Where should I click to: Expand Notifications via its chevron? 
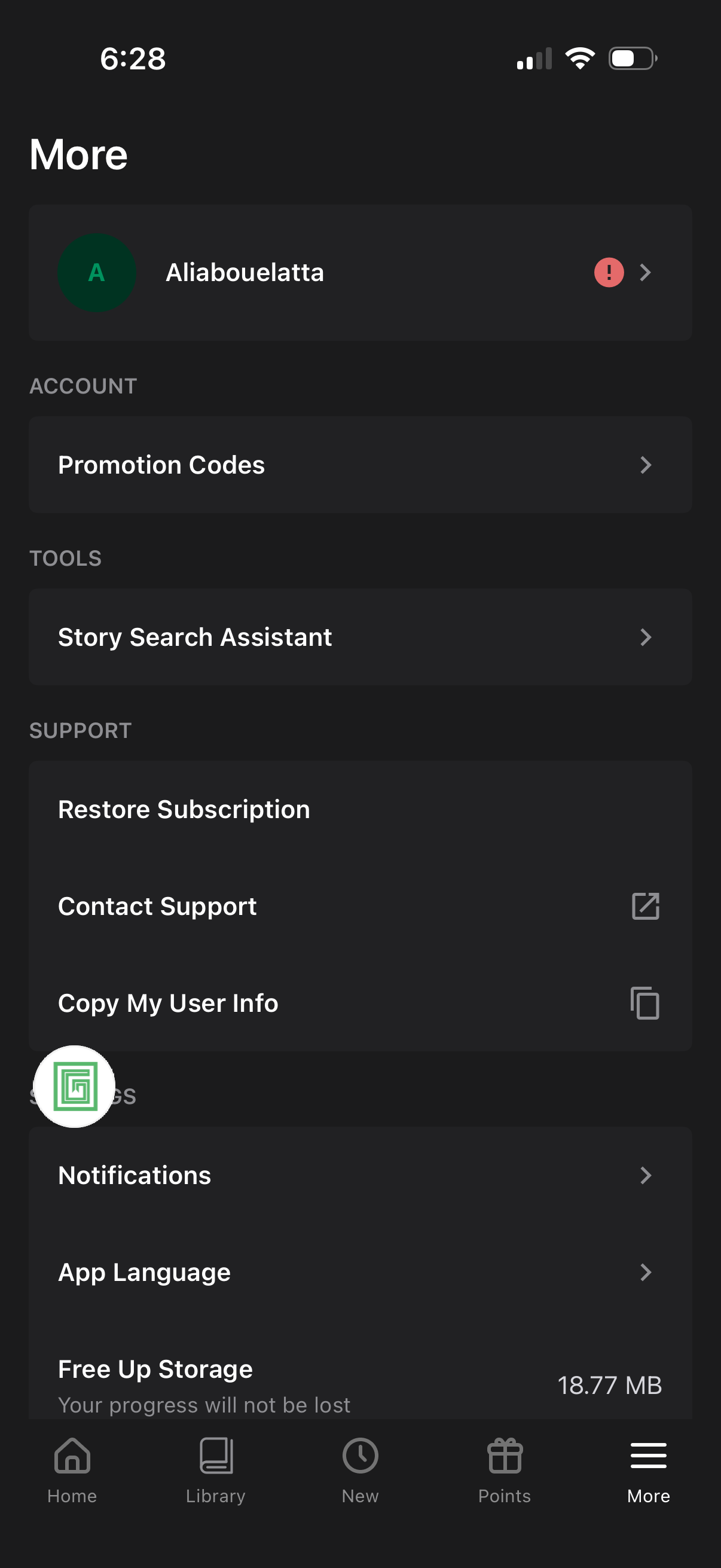646,1176
